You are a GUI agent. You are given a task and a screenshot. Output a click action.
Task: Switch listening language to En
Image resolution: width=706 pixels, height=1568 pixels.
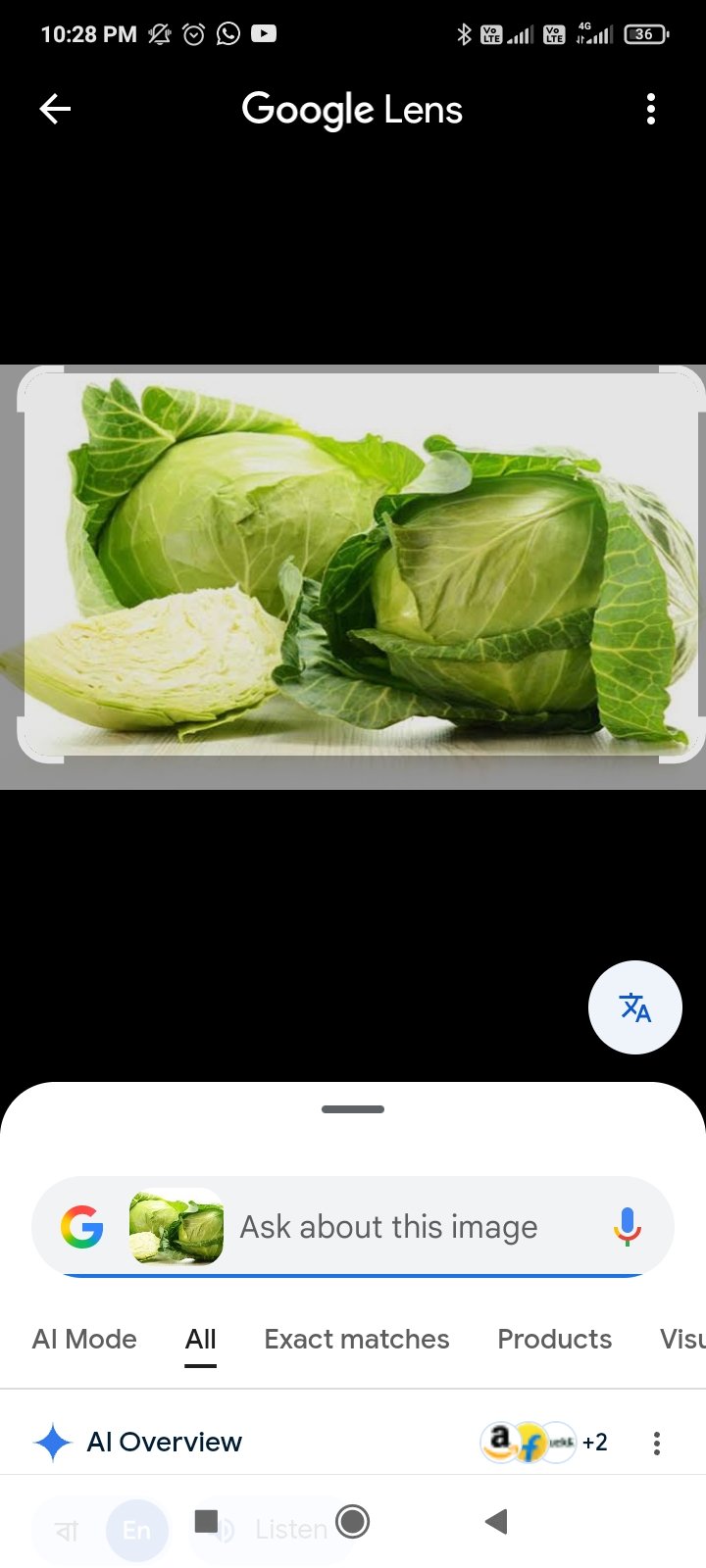coord(136,1530)
